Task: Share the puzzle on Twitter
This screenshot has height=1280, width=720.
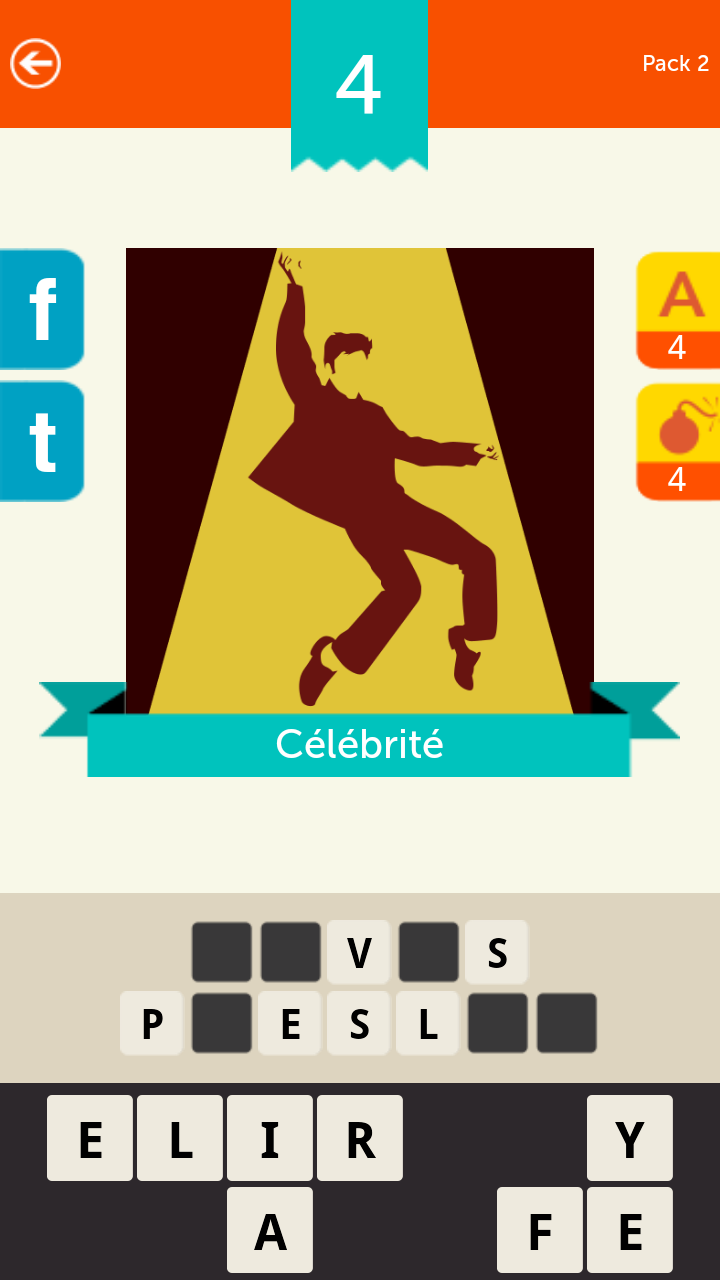Action: point(41,441)
